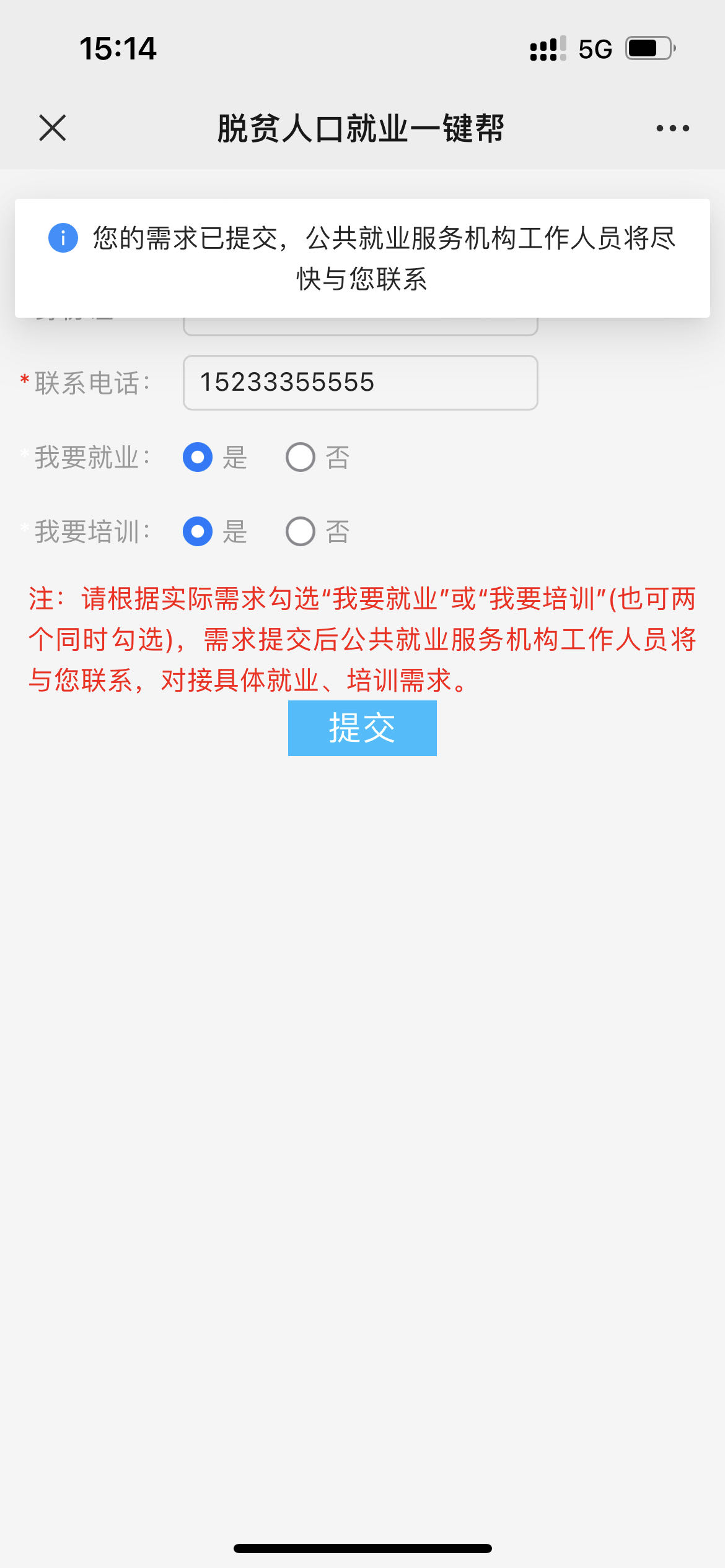Image resolution: width=725 pixels, height=1568 pixels.
Task: Select 是 for 我要培训
Action: point(196,531)
